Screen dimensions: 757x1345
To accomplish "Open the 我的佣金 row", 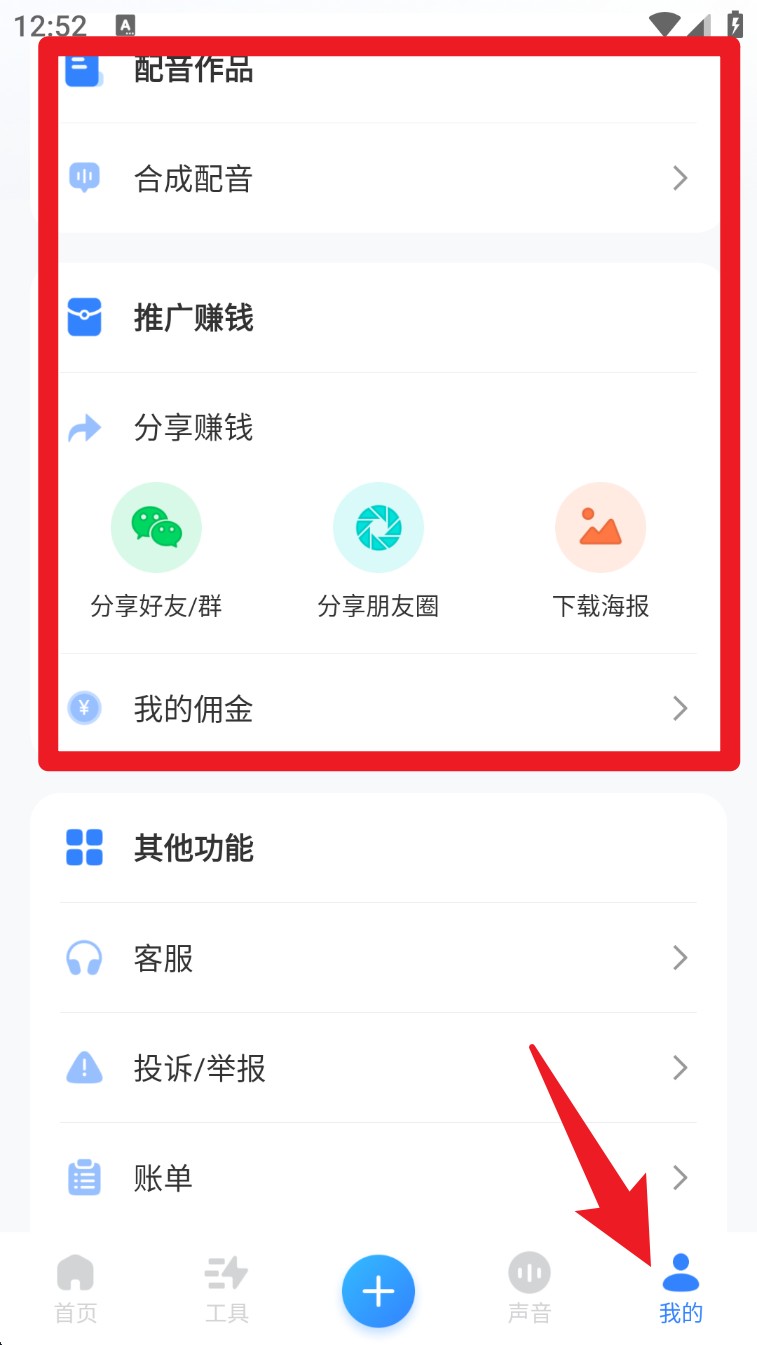I will click(378, 709).
